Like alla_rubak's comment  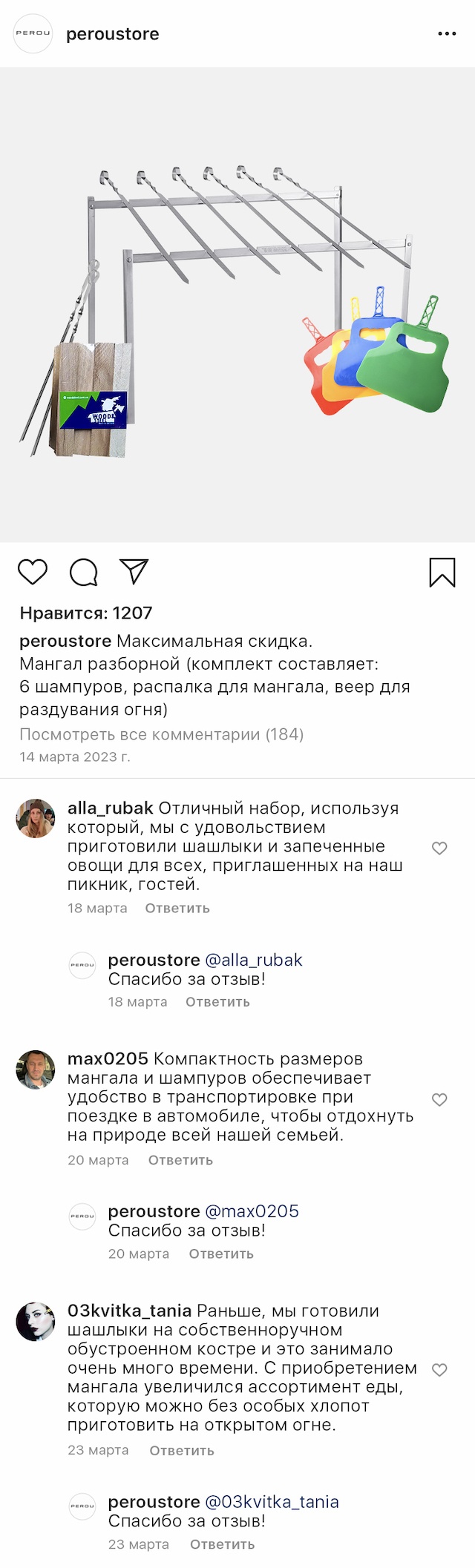pos(439,848)
